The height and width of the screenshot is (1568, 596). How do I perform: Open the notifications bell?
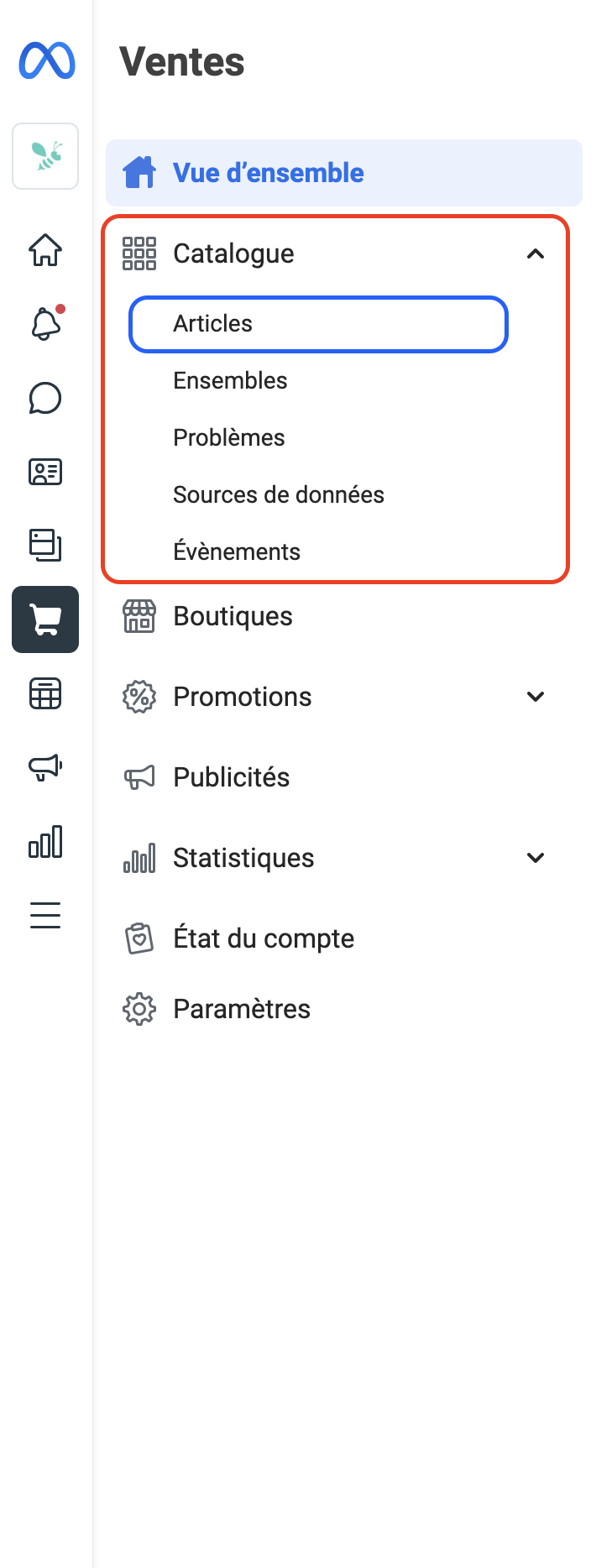click(x=45, y=324)
